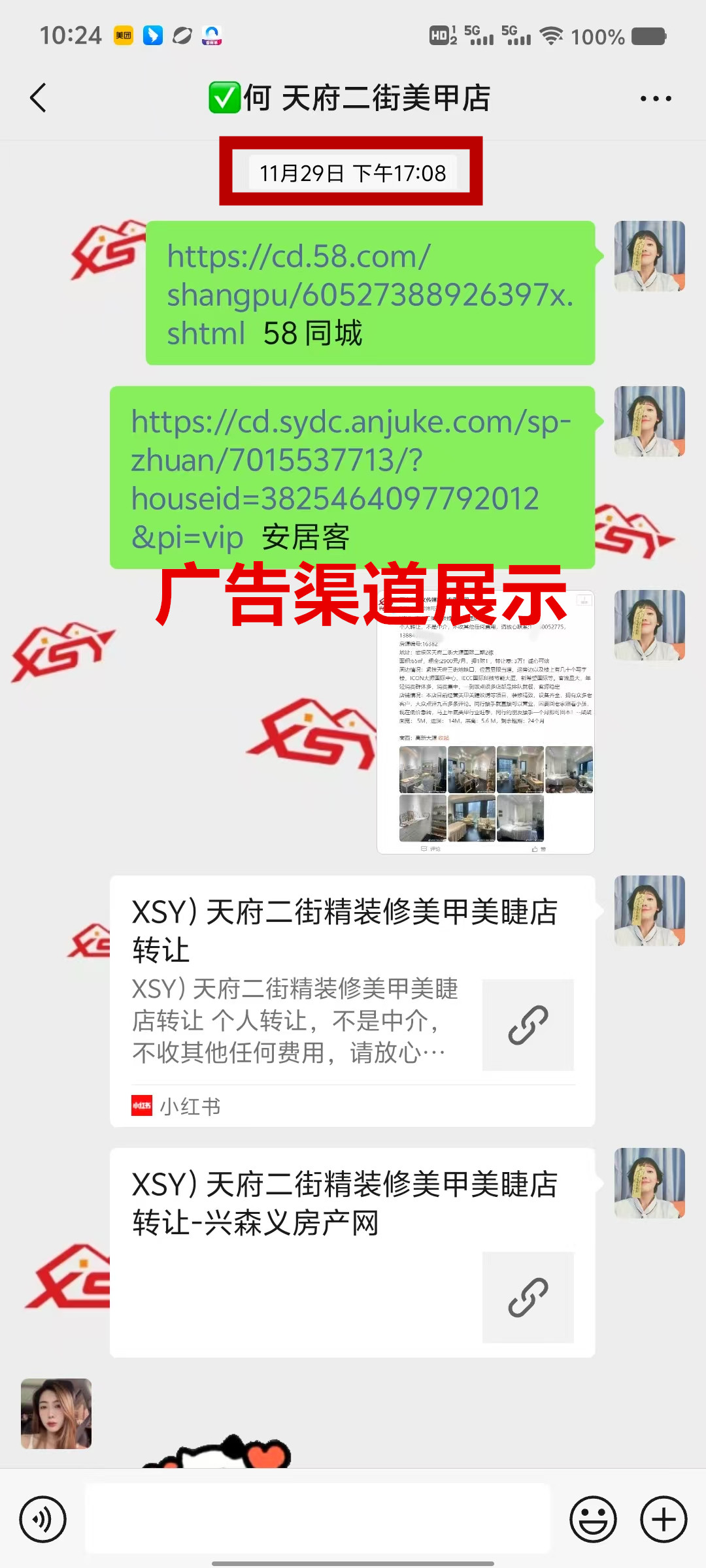Open the long-haired woman's profile avatar
Viewport: 706px width, 1568px height.
pos(56,1414)
